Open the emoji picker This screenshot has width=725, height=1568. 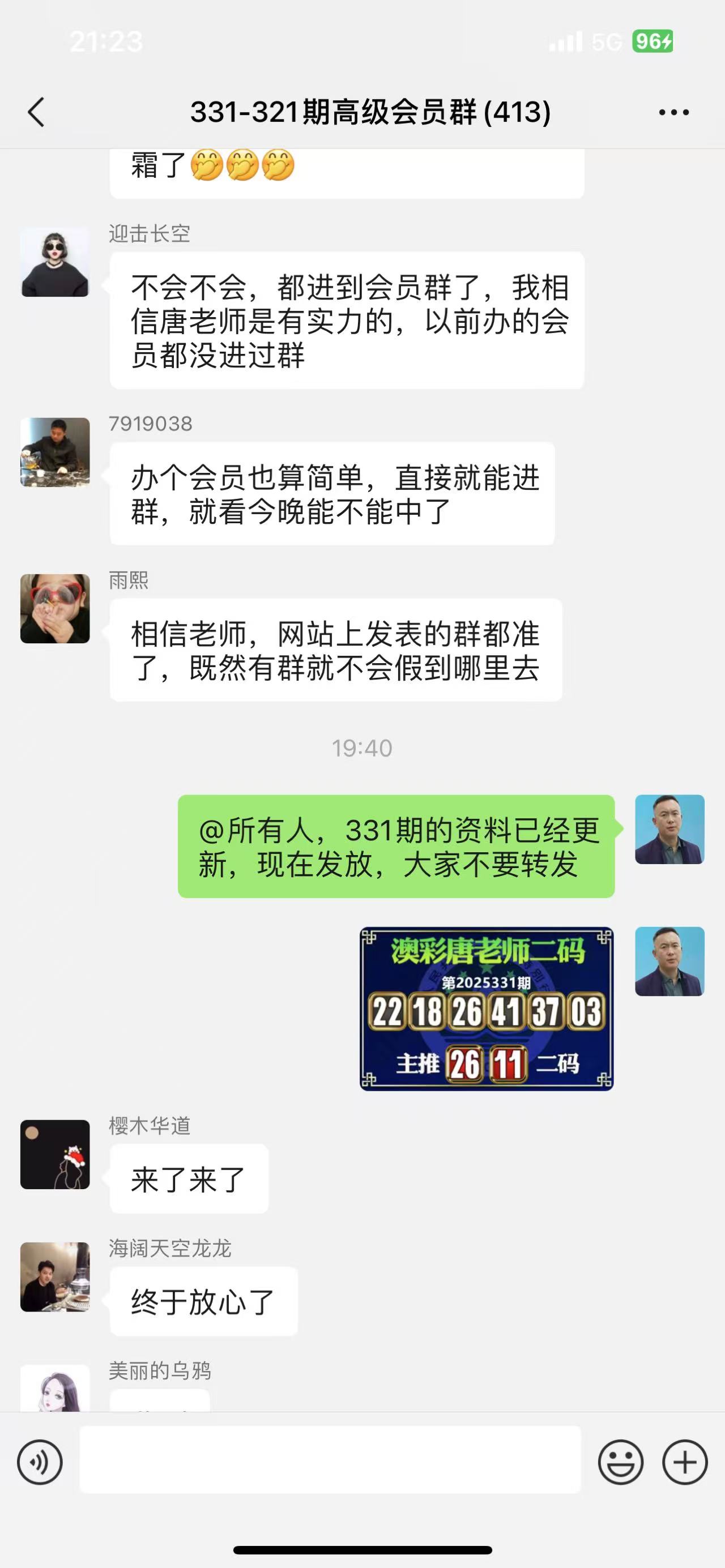[620, 1462]
